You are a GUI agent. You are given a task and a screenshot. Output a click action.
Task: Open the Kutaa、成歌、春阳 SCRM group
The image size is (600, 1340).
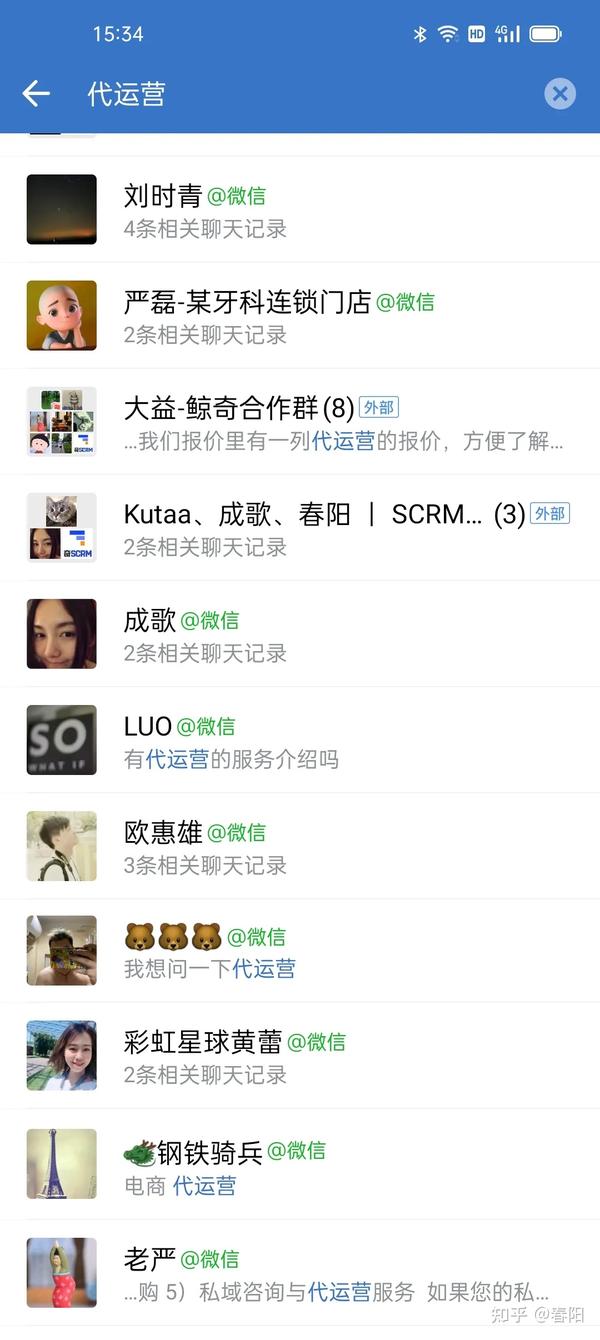(x=300, y=528)
